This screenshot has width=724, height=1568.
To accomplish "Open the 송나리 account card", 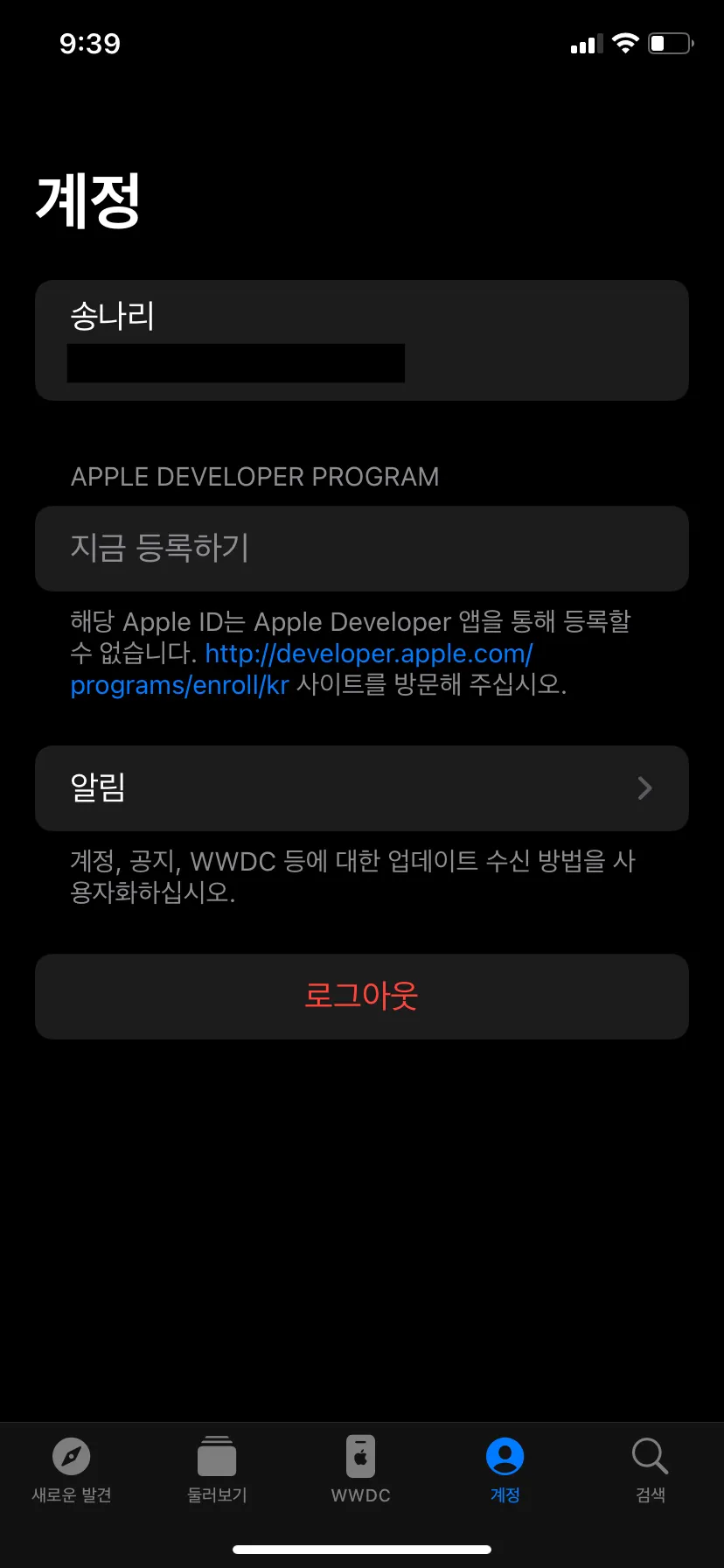I will 361,340.
